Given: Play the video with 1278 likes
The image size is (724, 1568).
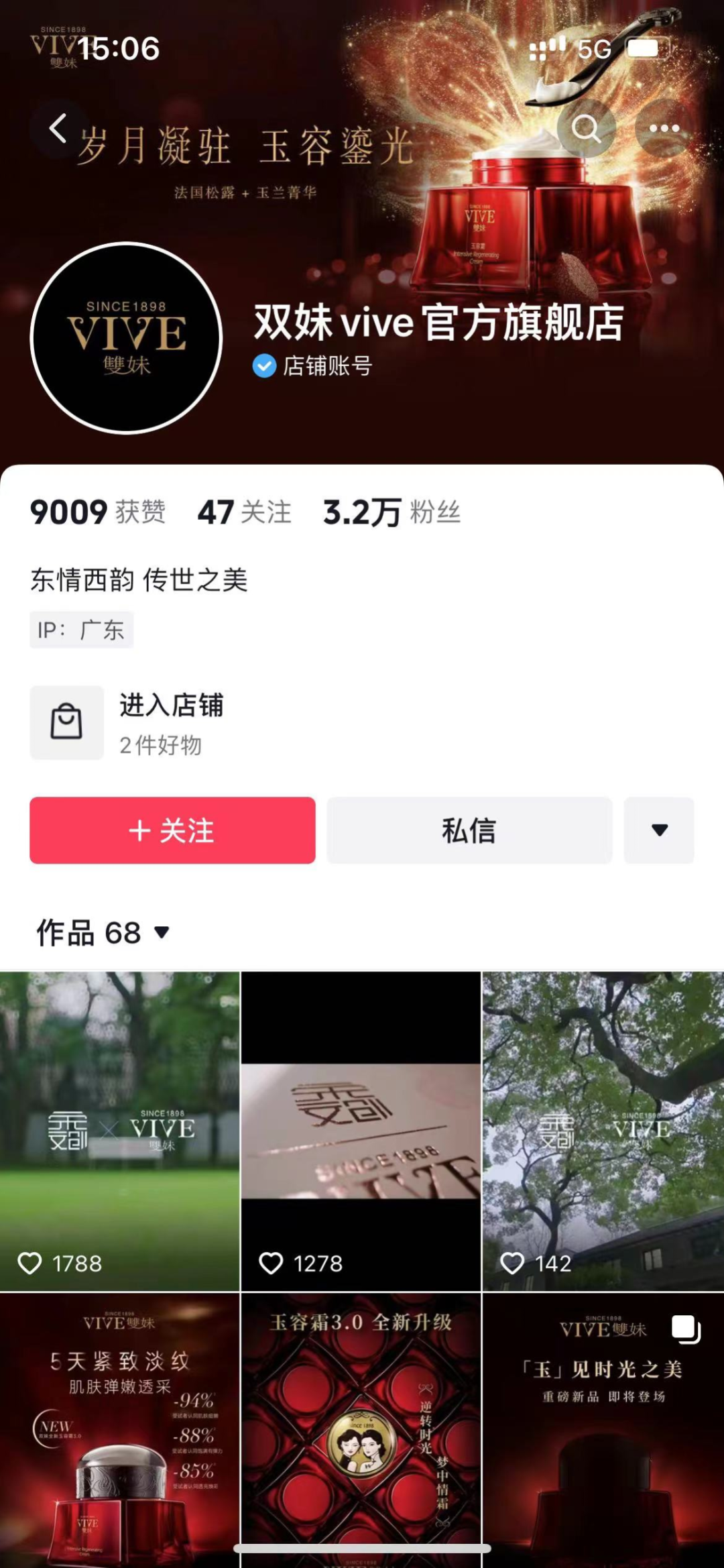Looking at the screenshot, I should pyautogui.click(x=361, y=1131).
